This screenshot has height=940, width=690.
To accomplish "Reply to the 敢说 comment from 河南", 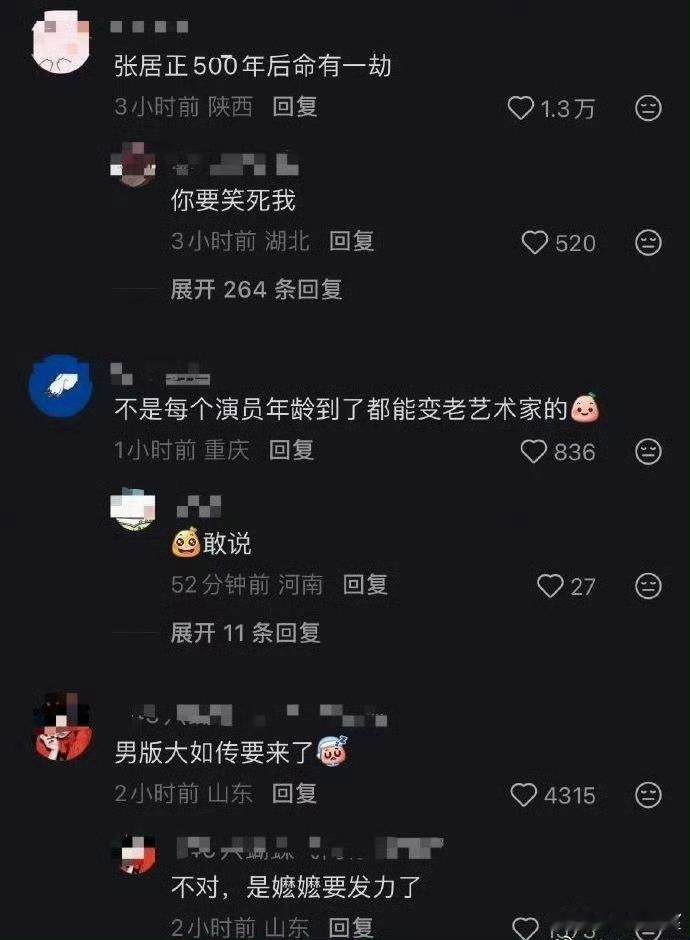I will pos(365,585).
